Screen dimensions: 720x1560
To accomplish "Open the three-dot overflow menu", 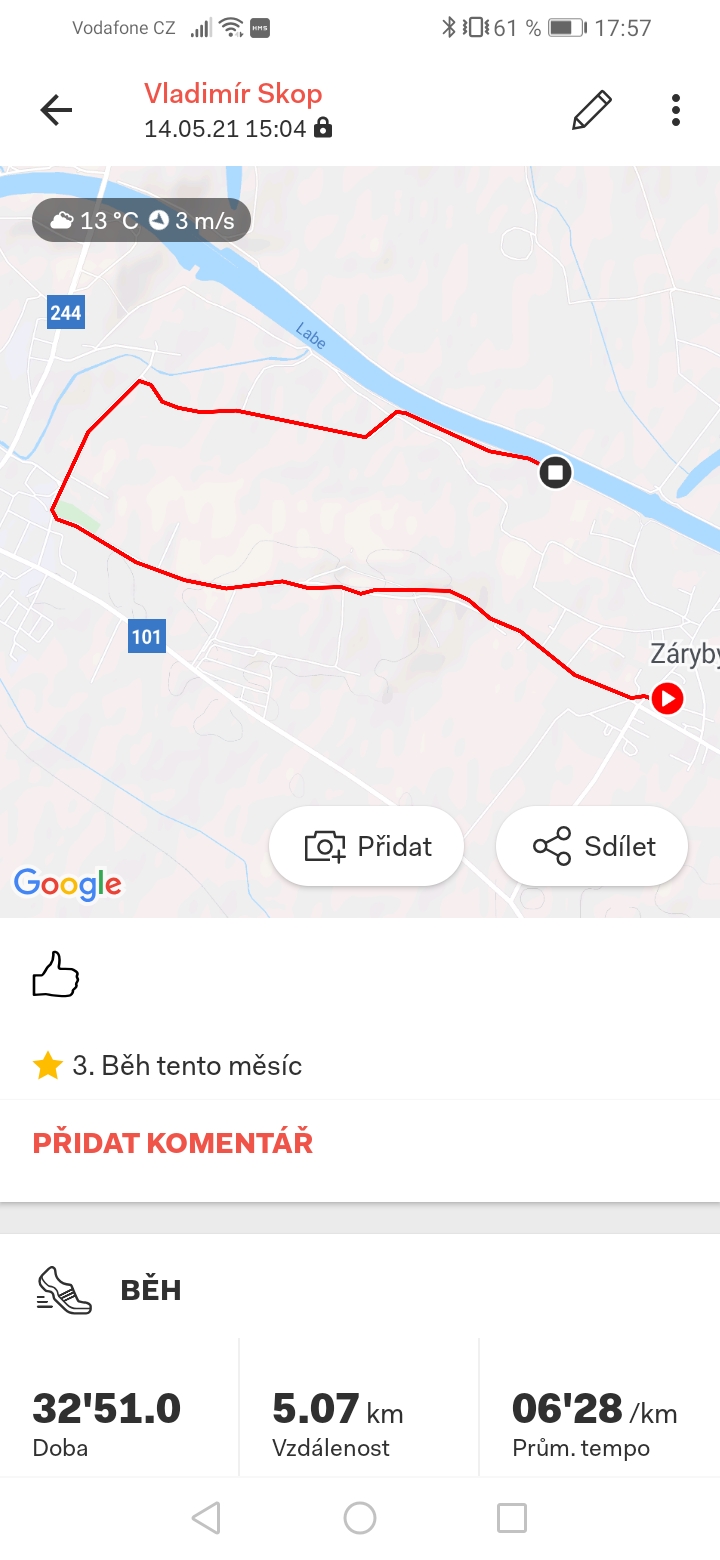I will coord(676,110).
